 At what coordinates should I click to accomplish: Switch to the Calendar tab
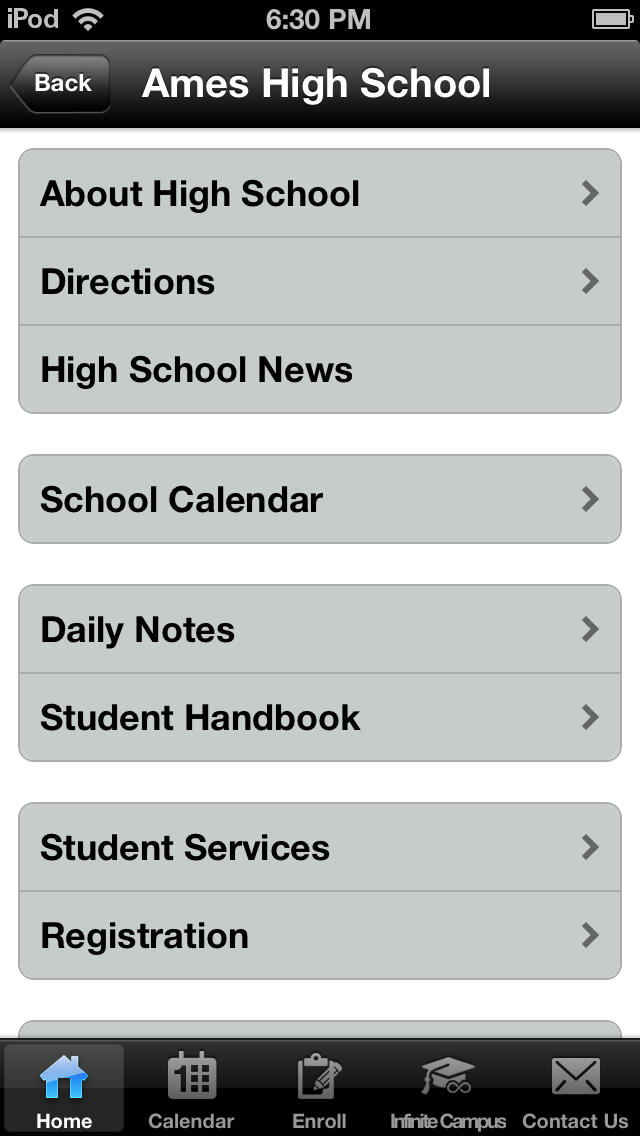[191, 1089]
